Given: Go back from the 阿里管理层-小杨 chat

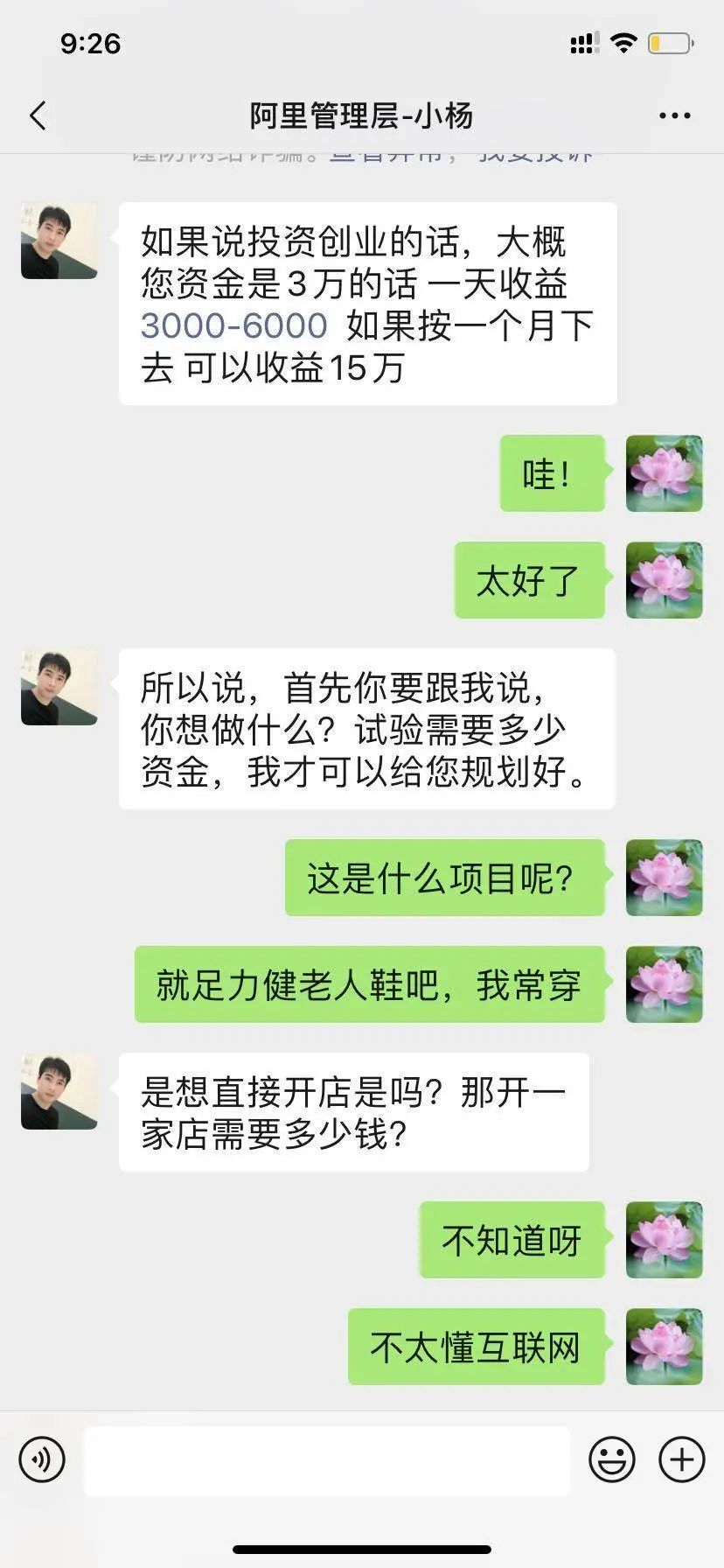Looking at the screenshot, I should point(38,115).
